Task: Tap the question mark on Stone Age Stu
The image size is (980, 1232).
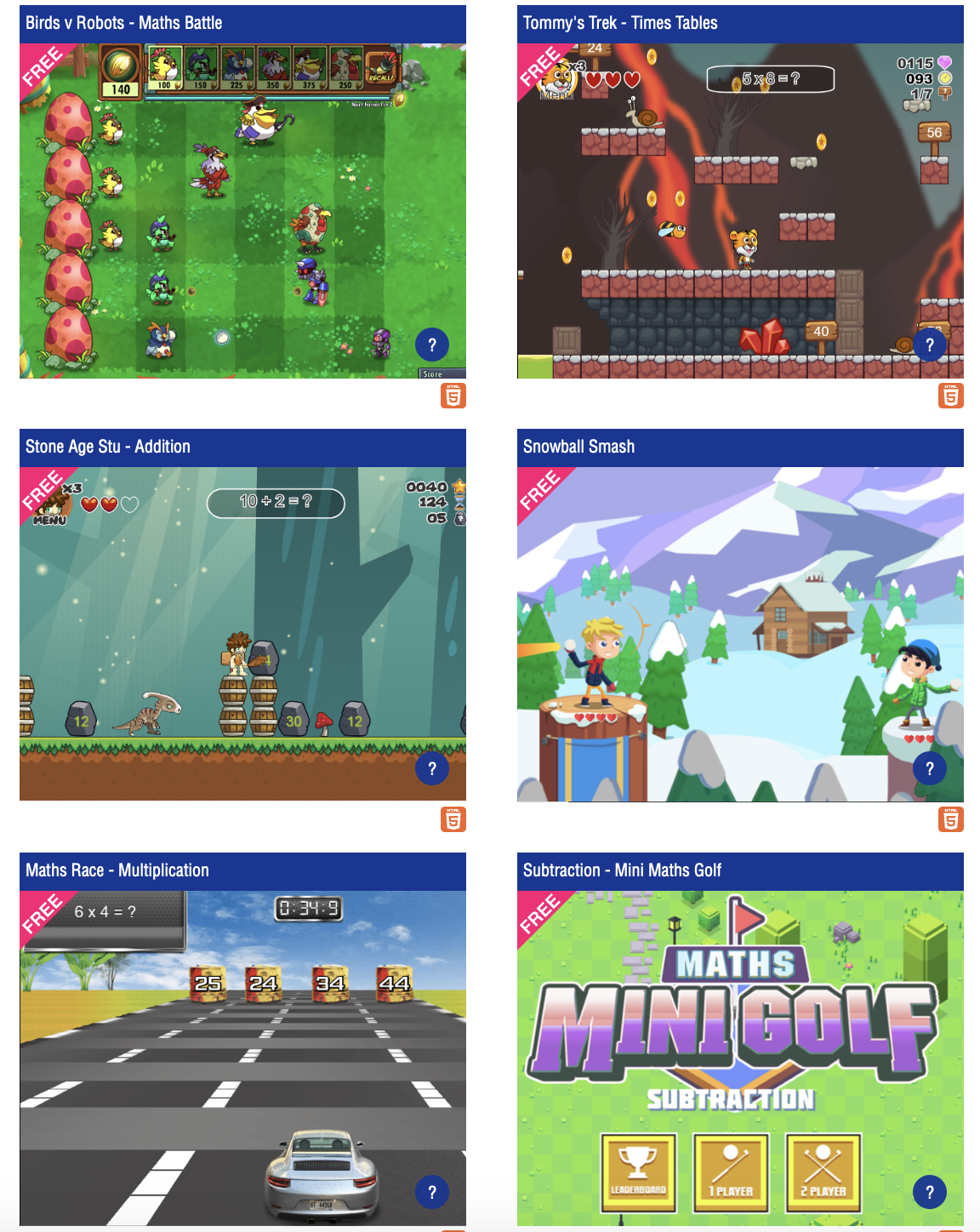Action: [432, 768]
